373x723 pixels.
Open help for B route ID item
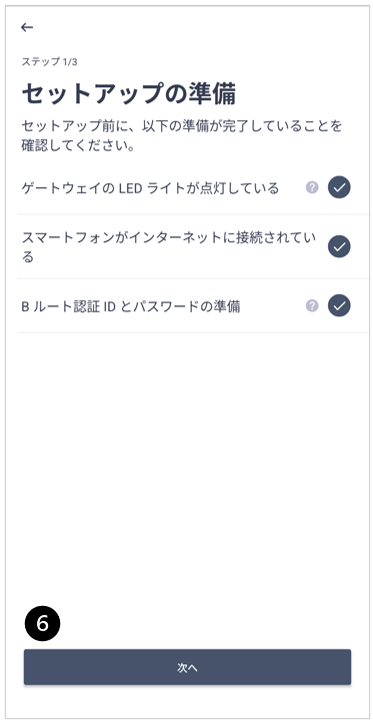tap(312, 306)
